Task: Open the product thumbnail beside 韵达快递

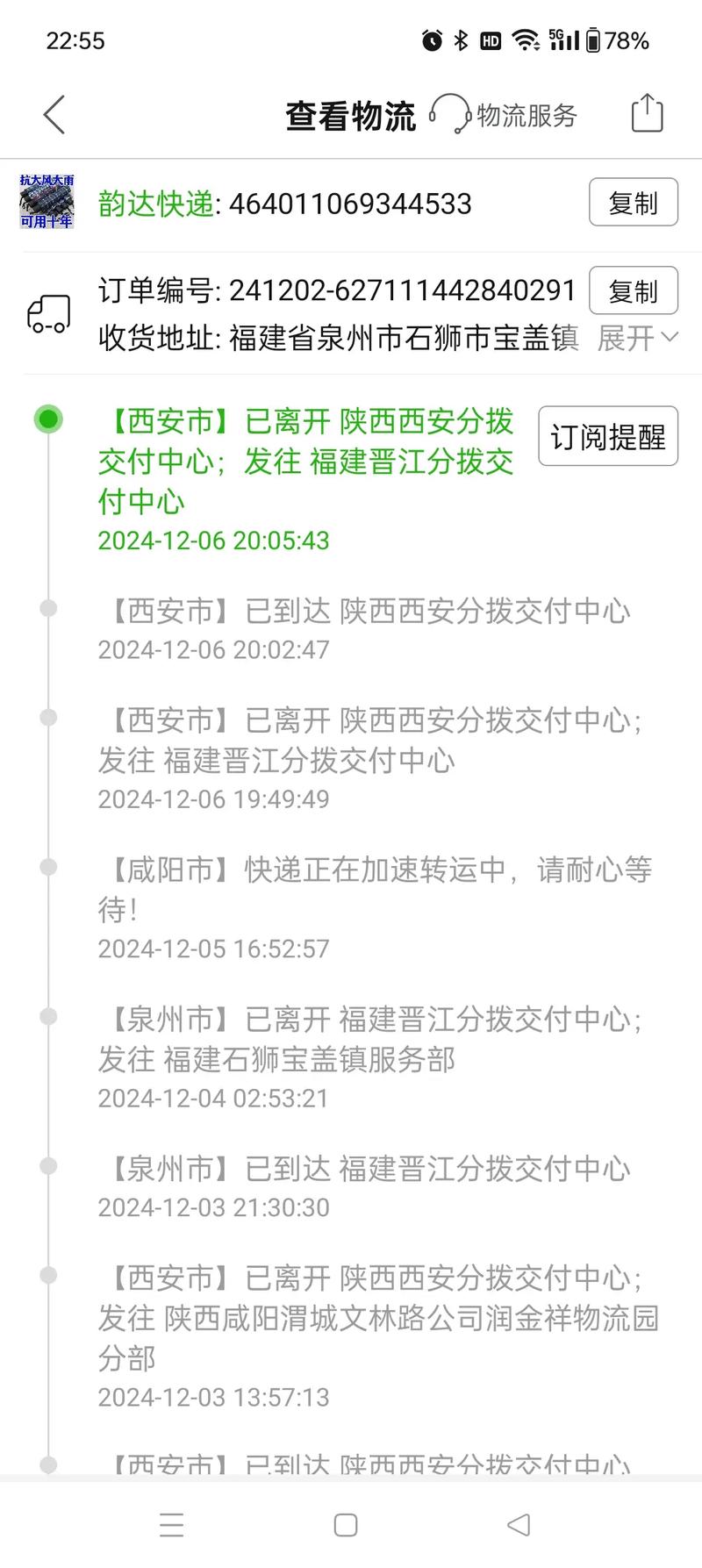Action: pos(47,203)
